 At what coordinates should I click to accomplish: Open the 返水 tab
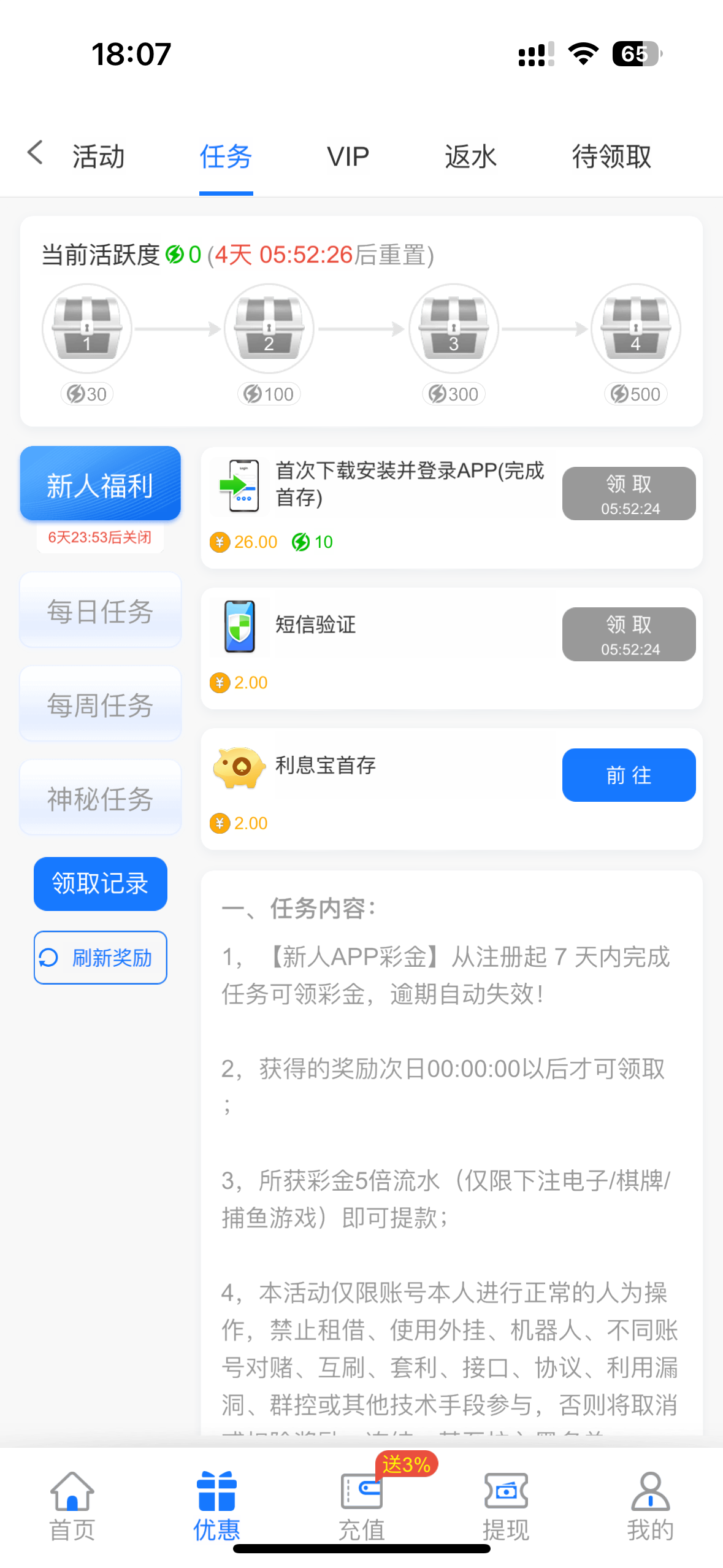[470, 157]
